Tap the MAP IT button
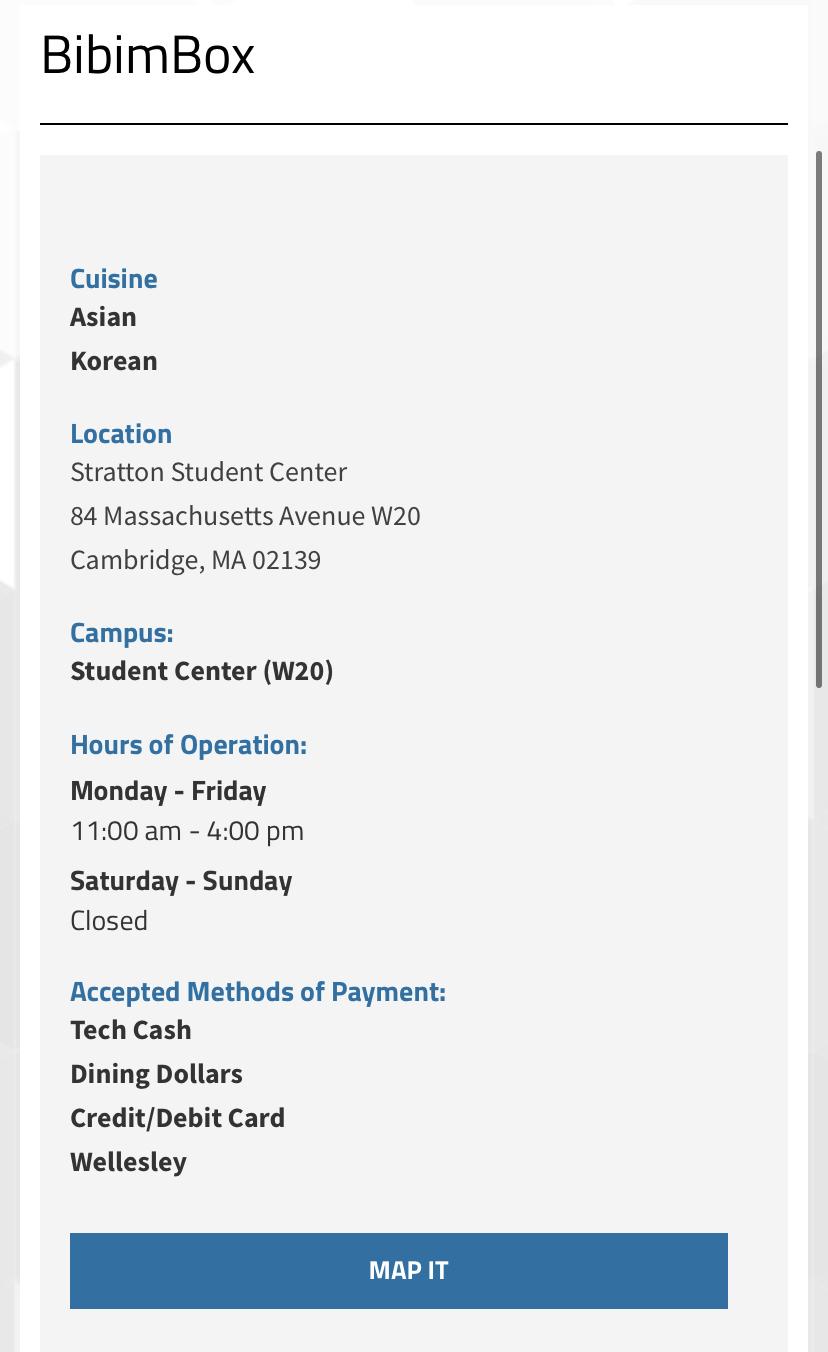Viewport: 828px width, 1352px height. [x=399, y=1271]
